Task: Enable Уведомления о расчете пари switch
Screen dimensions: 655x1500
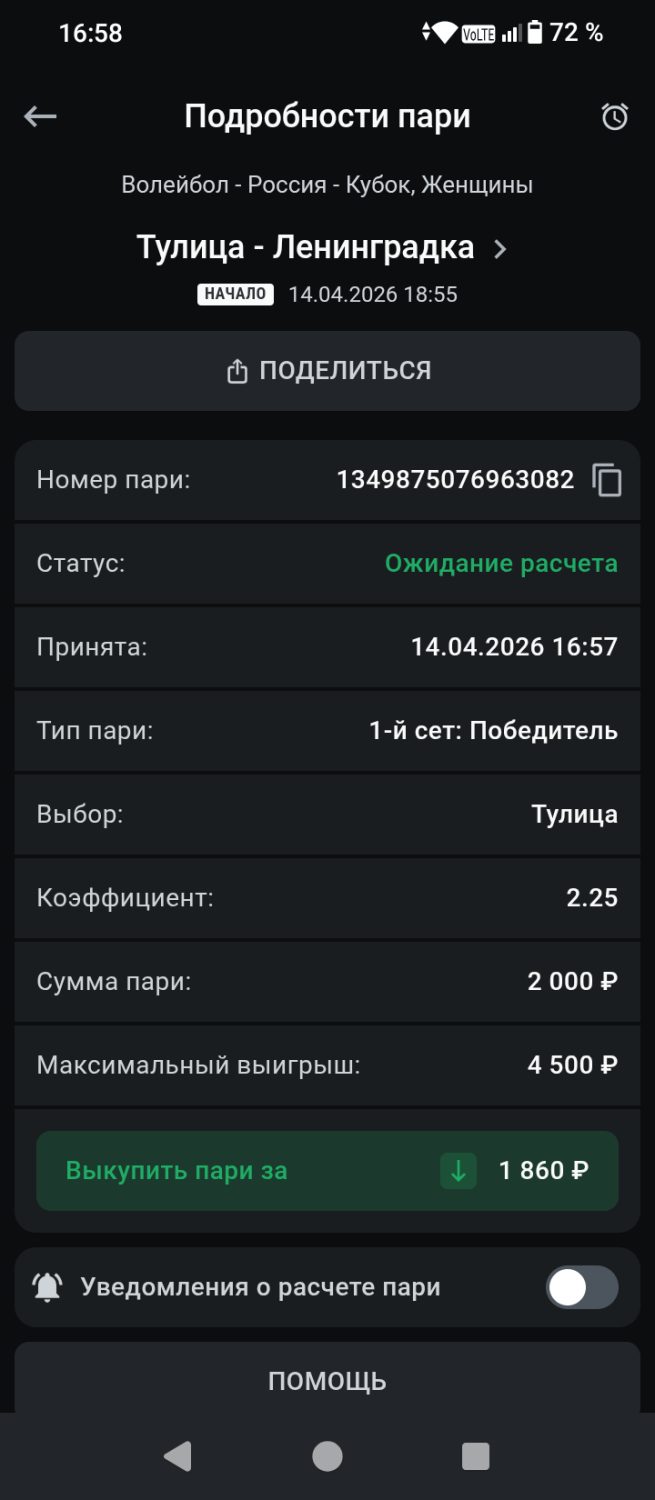Action: (581, 1288)
